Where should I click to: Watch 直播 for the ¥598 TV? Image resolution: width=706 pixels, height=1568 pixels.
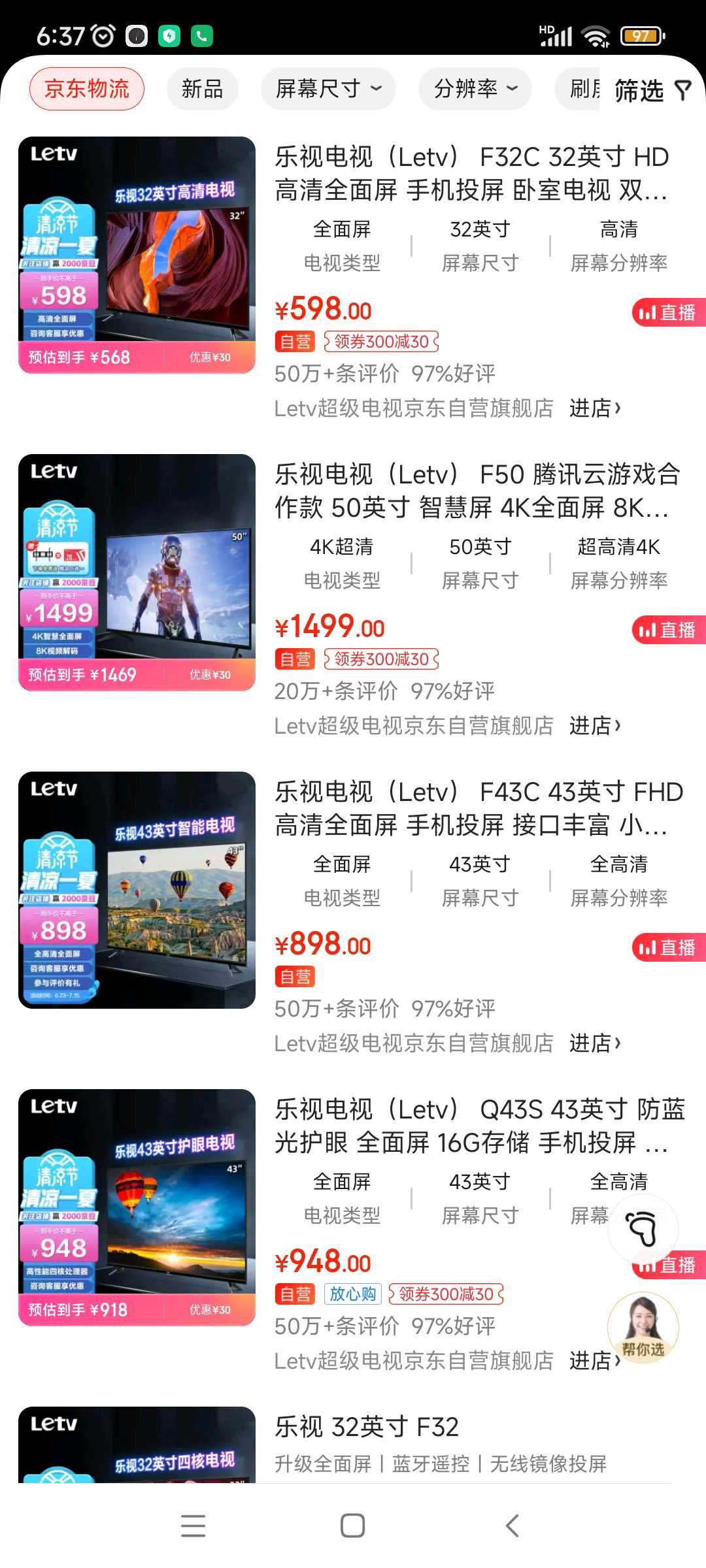[669, 312]
